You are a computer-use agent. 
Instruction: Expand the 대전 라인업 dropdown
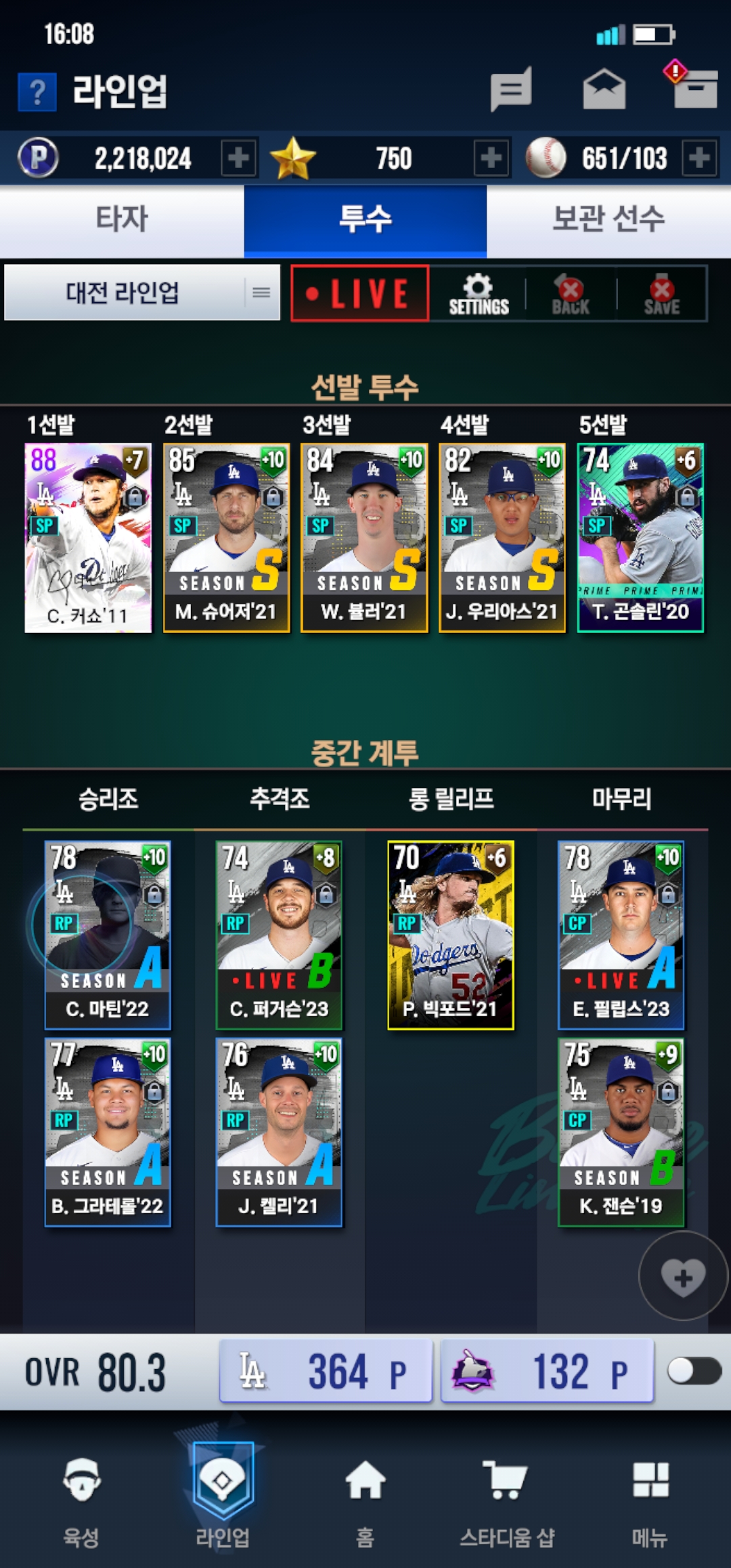point(142,292)
